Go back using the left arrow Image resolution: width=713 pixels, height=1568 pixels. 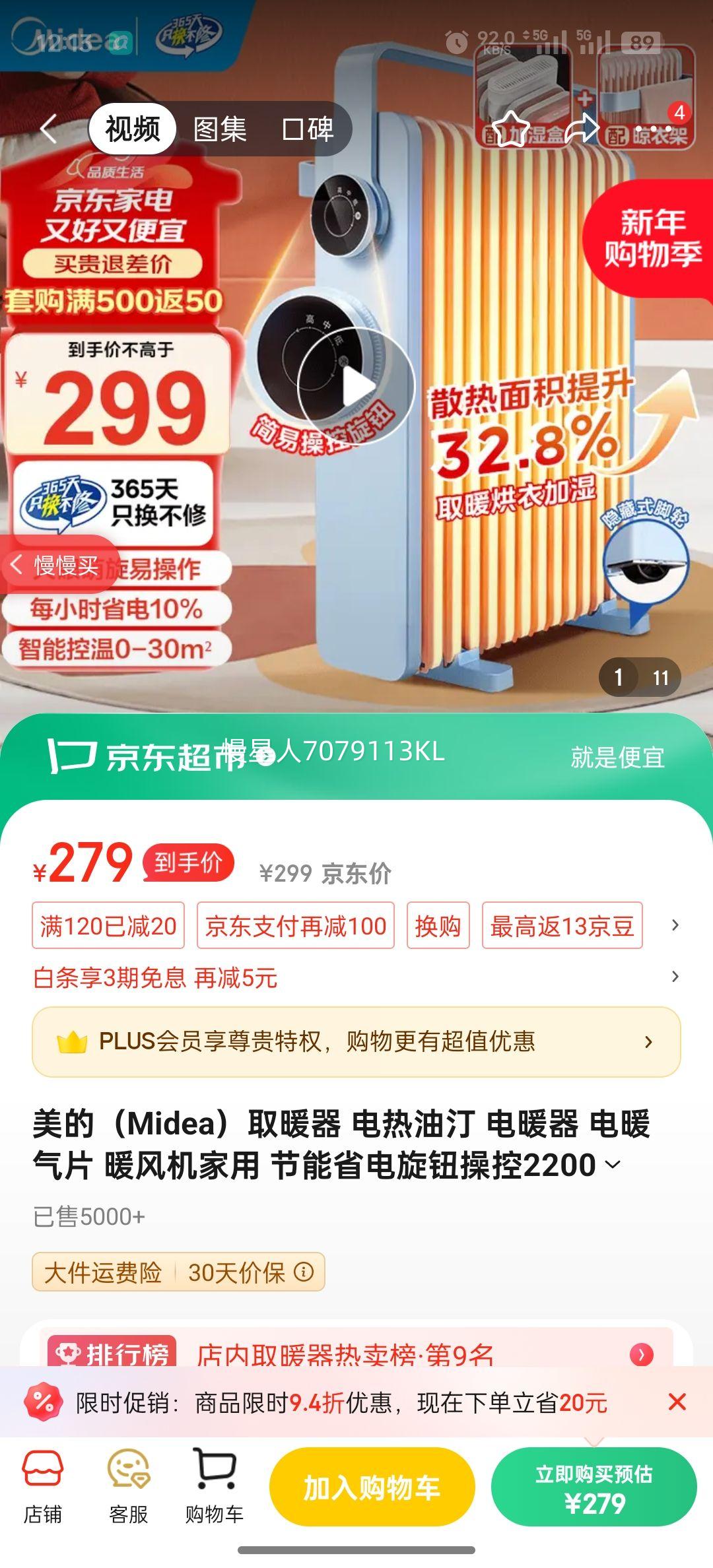[48, 129]
